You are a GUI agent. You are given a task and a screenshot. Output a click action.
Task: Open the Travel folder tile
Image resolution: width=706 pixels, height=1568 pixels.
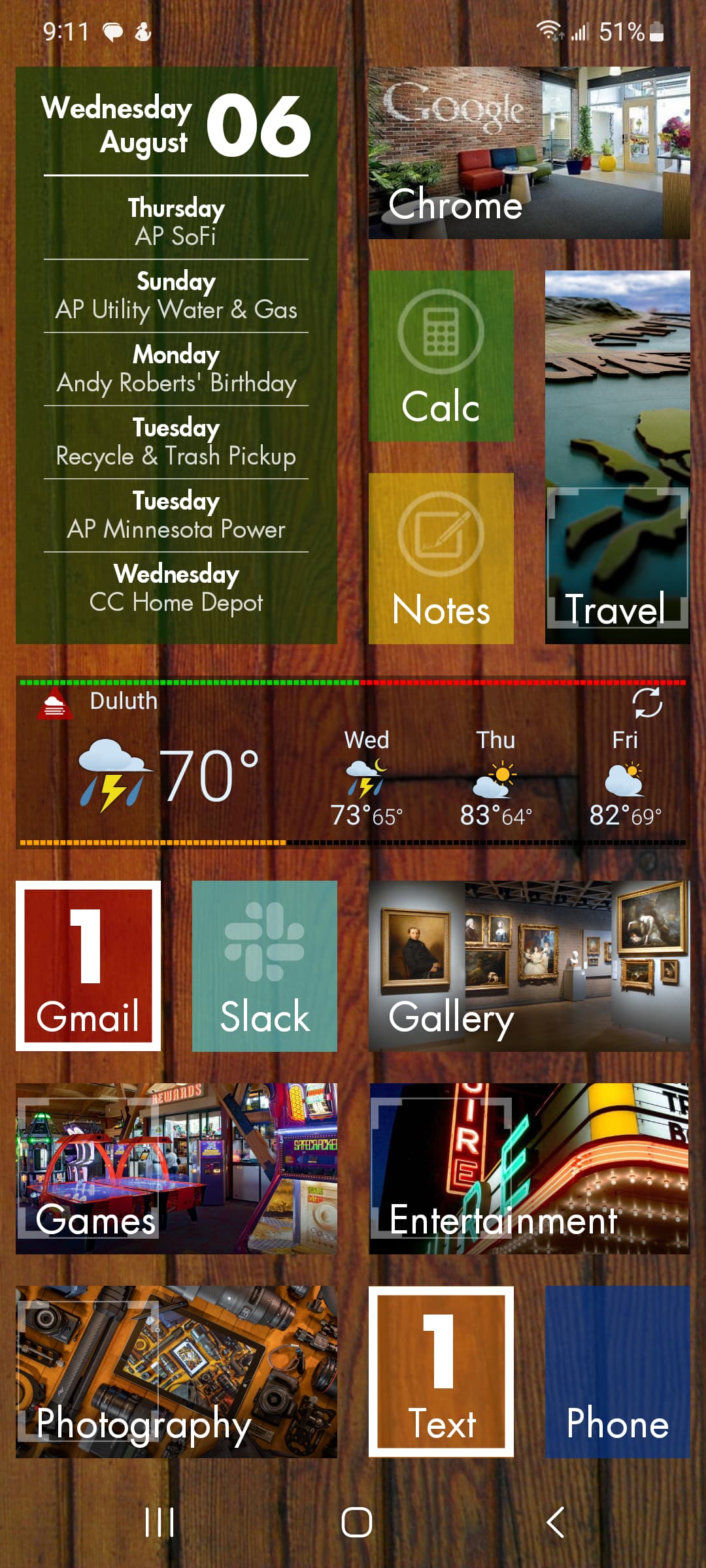tap(617, 457)
